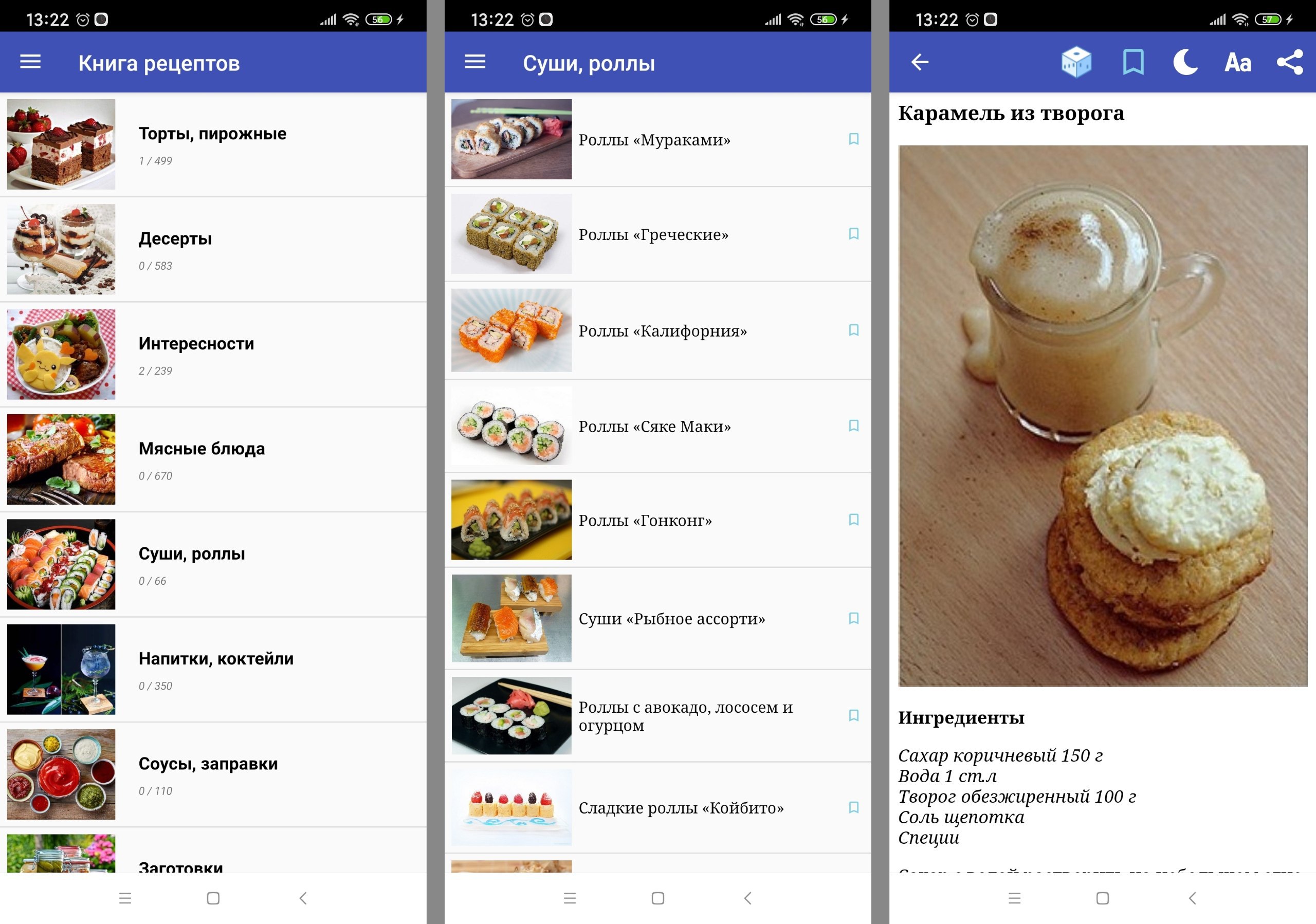Viewport: 1316px width, 924px height.
Task: Open the menu beside Книга рецептов title
Action: pos(30,62)
